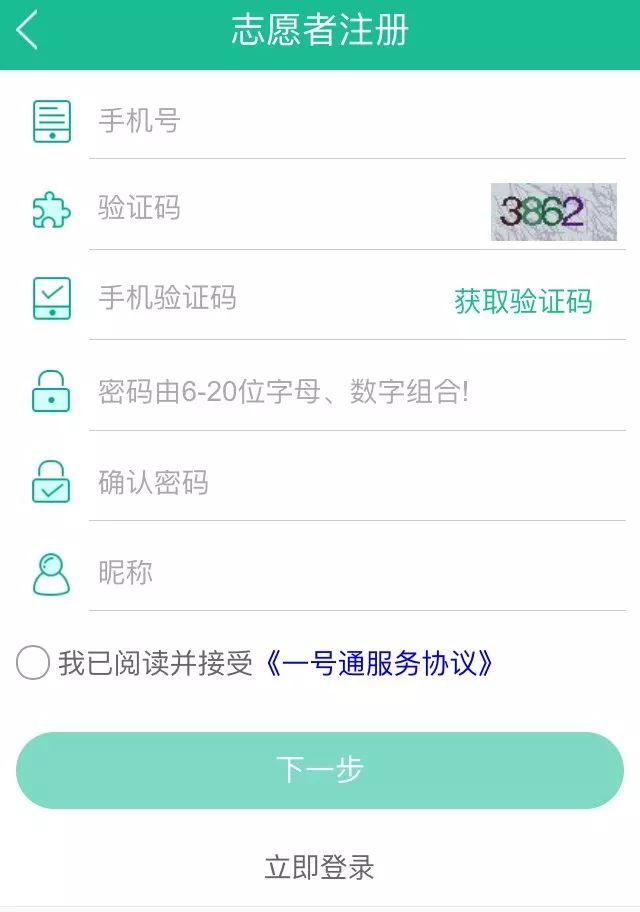Check the 我已阅读并接受 agreement circle
The height and width of the screenshot is (912, 640).
(x=33, y=663)
